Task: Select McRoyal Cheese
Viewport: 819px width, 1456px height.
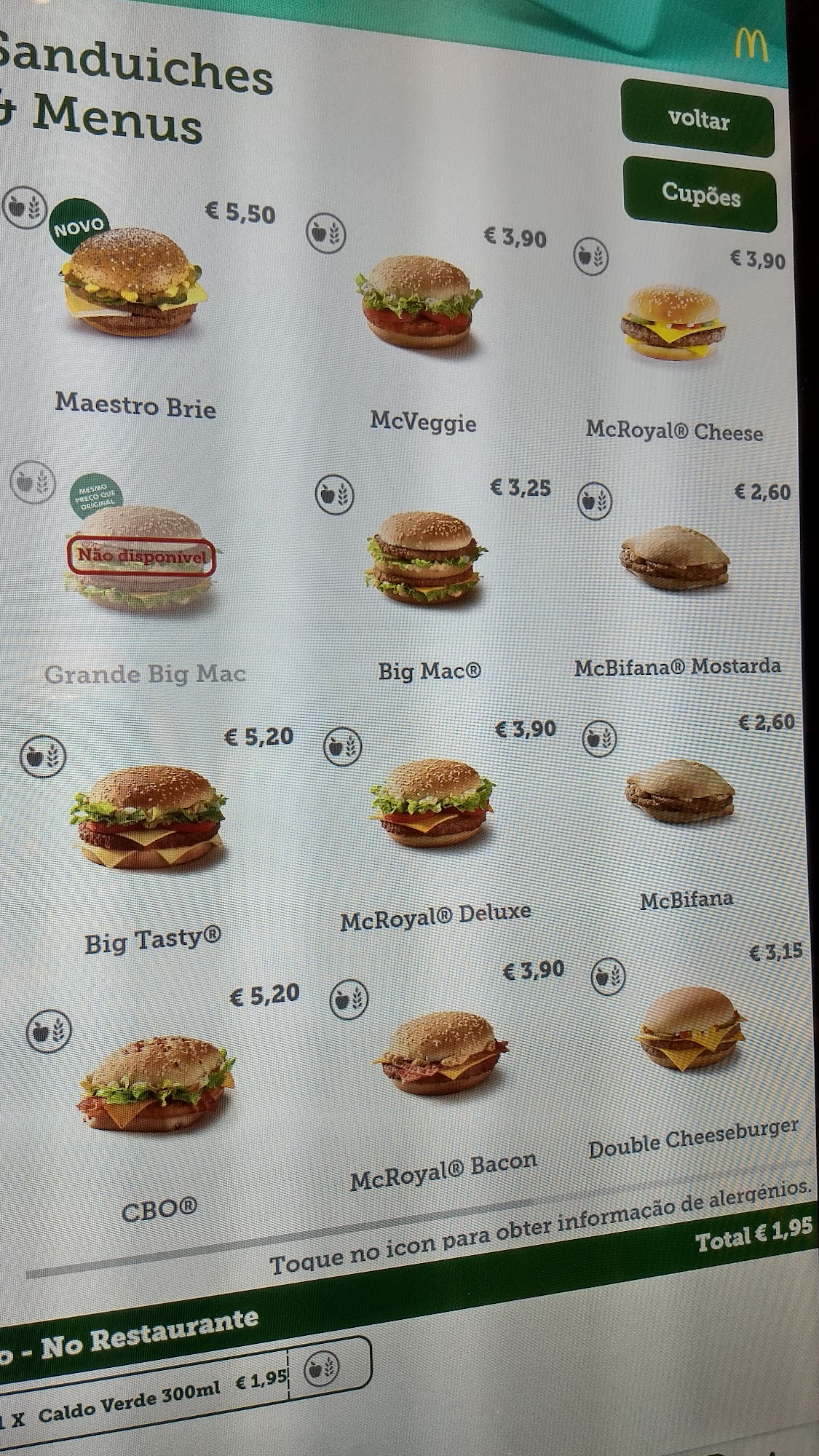Action: point(673,323)
